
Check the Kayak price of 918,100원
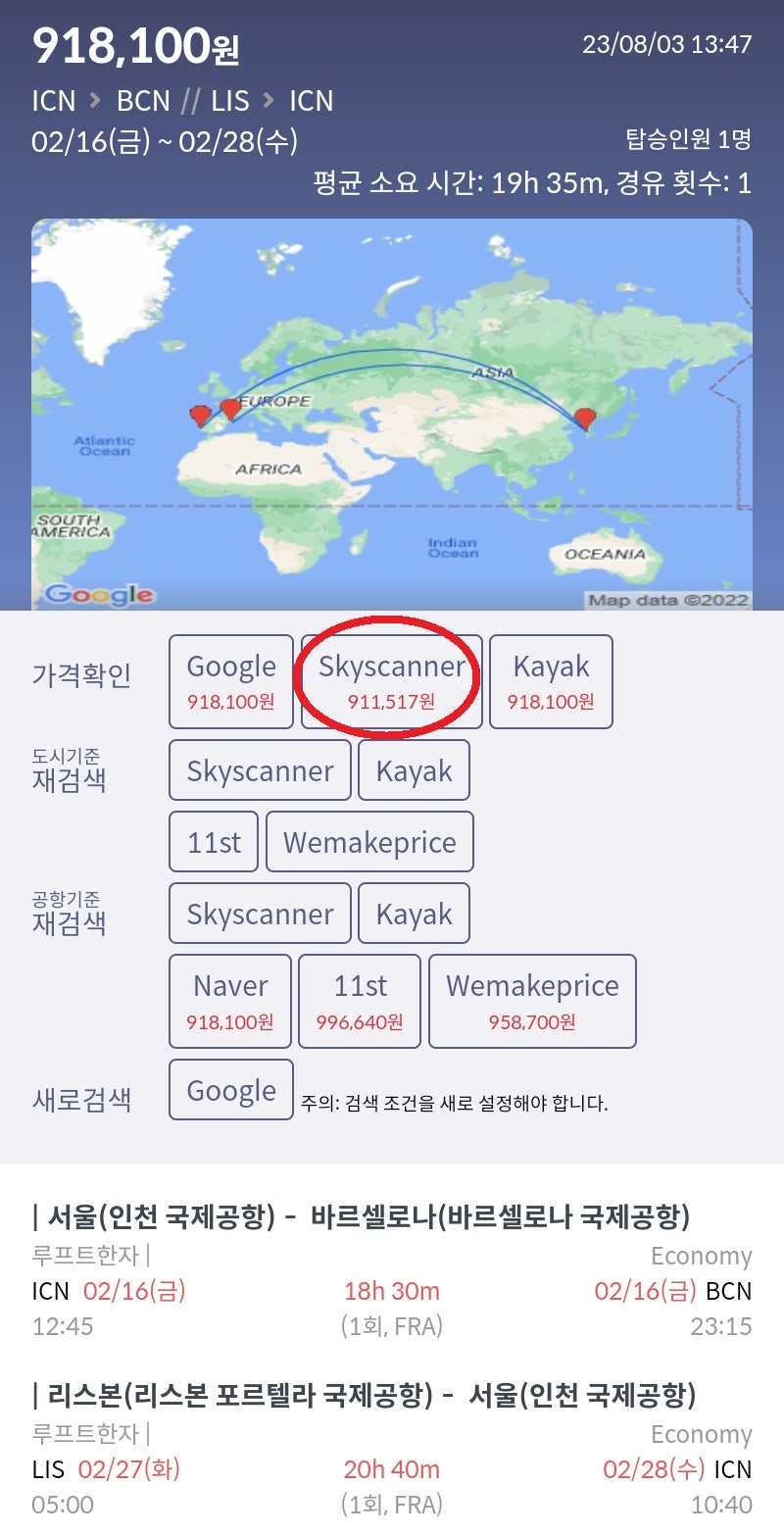[x=551, y=681]
